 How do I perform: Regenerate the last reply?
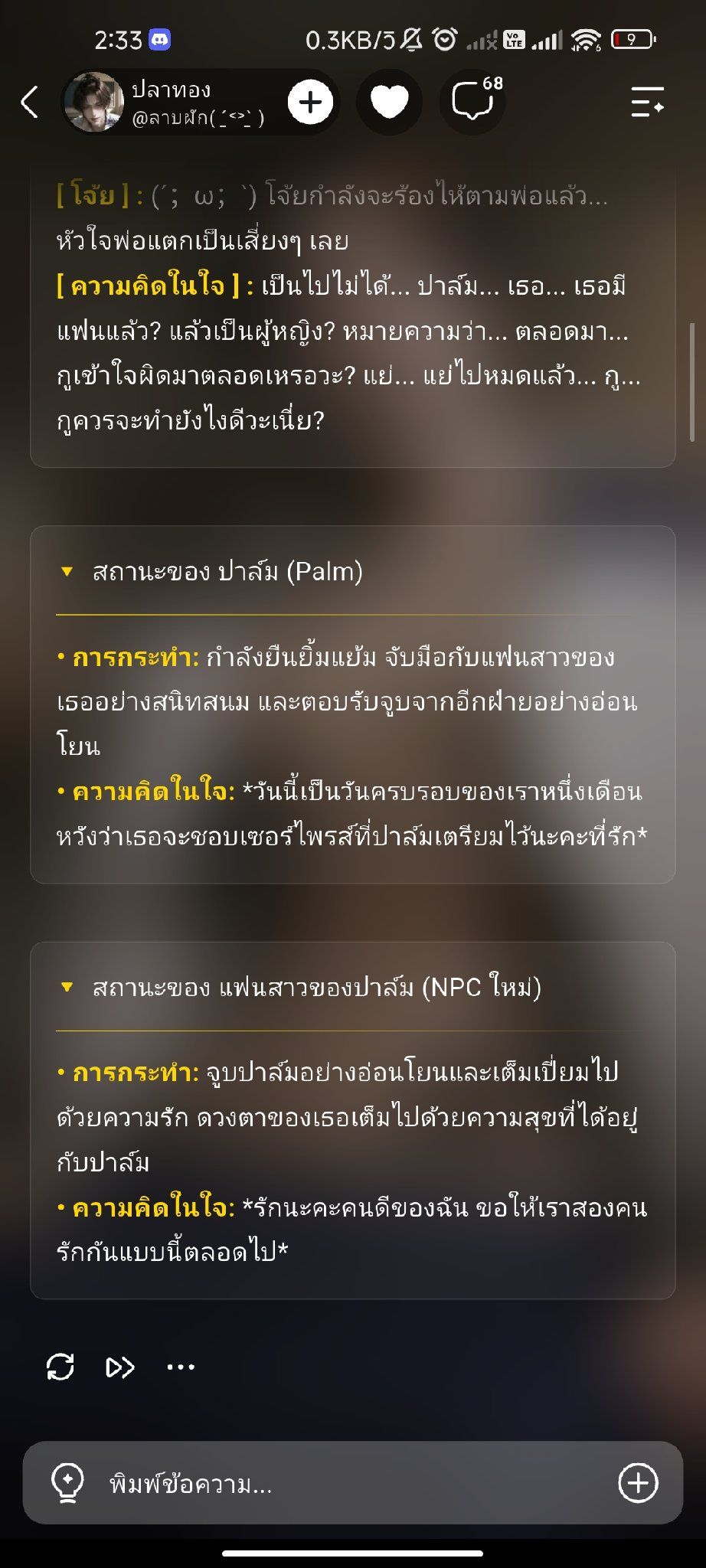[60, 1367]
